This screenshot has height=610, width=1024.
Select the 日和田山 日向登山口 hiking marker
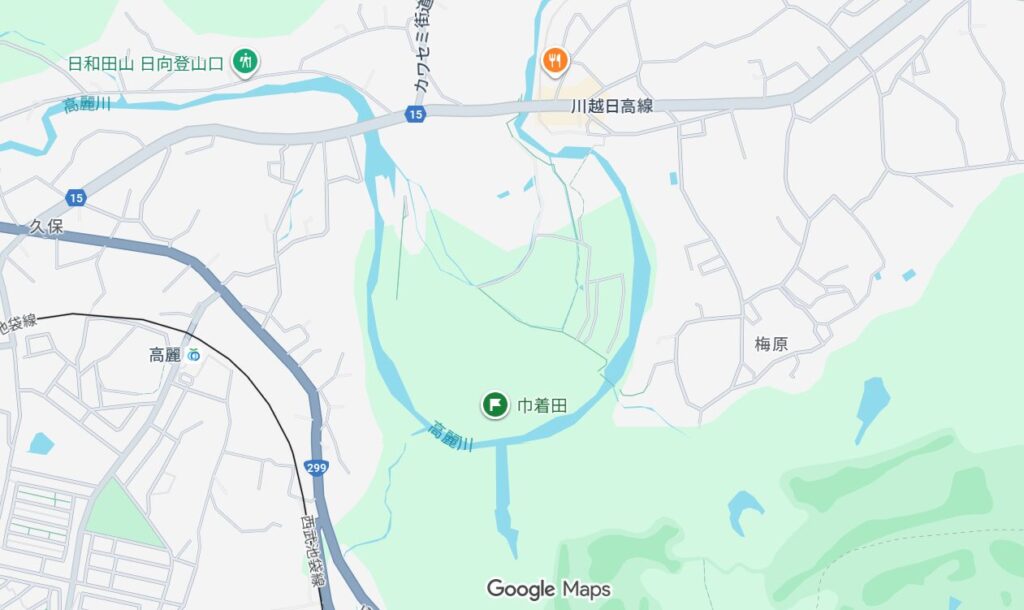tap(245, 62)
